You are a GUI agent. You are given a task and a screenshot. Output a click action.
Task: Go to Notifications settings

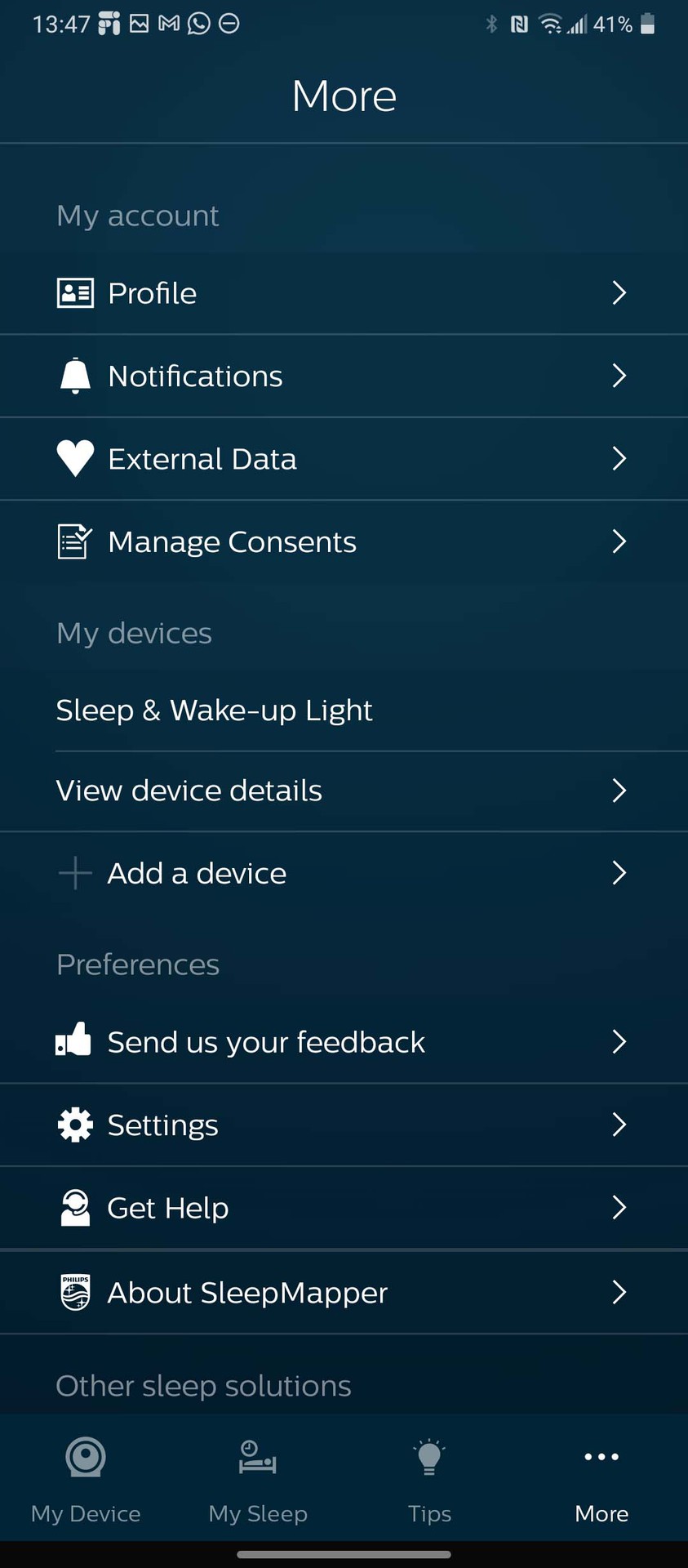[x=343, y=376]
